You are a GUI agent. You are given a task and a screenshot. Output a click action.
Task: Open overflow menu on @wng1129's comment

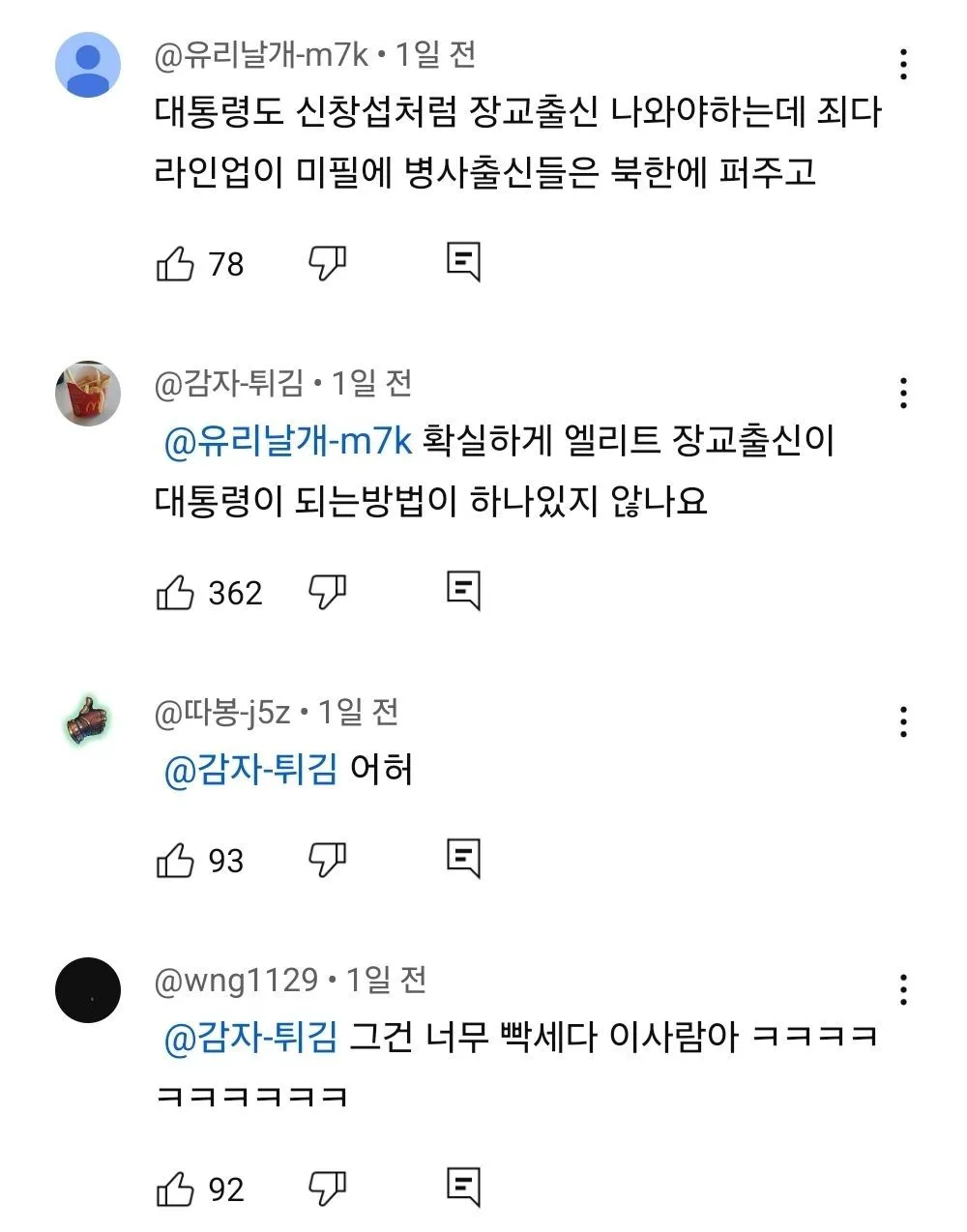coord(903,989)
